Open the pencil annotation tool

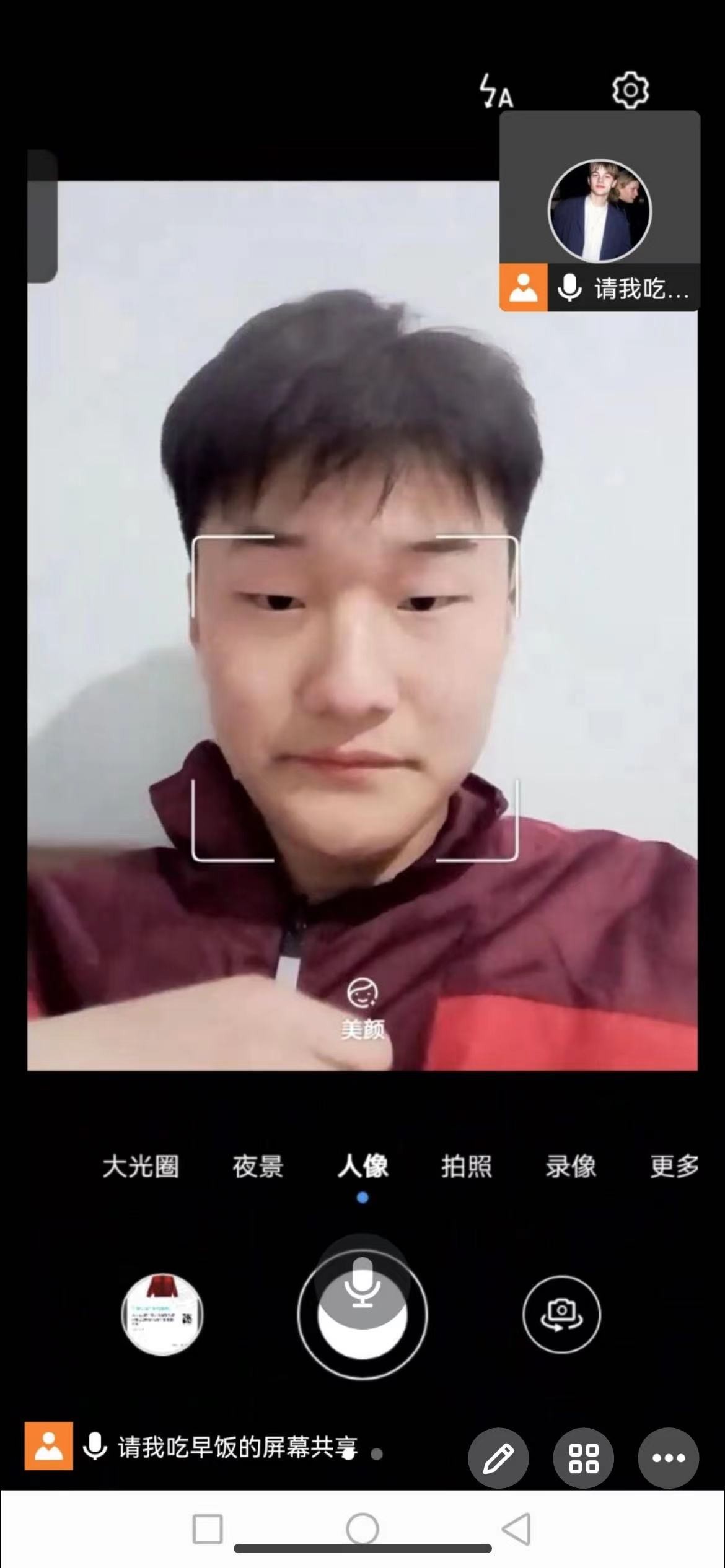[498, 1458]
